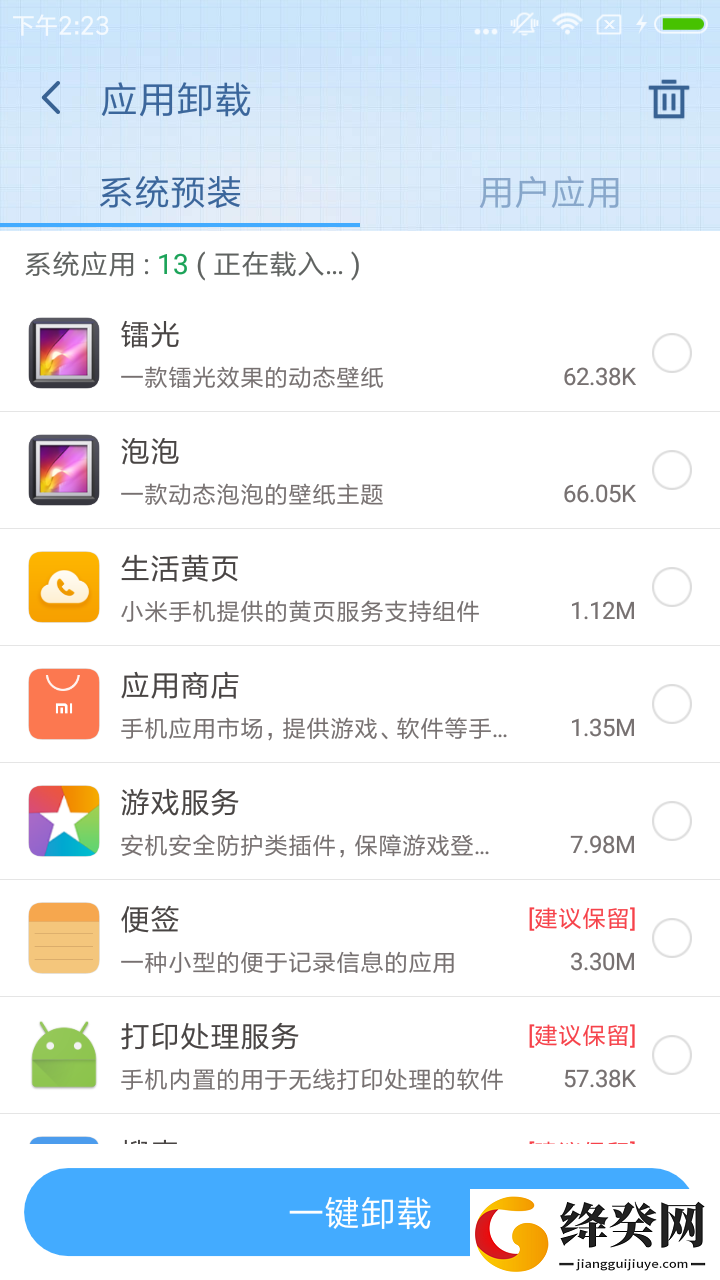720x1280 pixels.
Task: Select the 系统预装 tab
Action: point(170,192)
